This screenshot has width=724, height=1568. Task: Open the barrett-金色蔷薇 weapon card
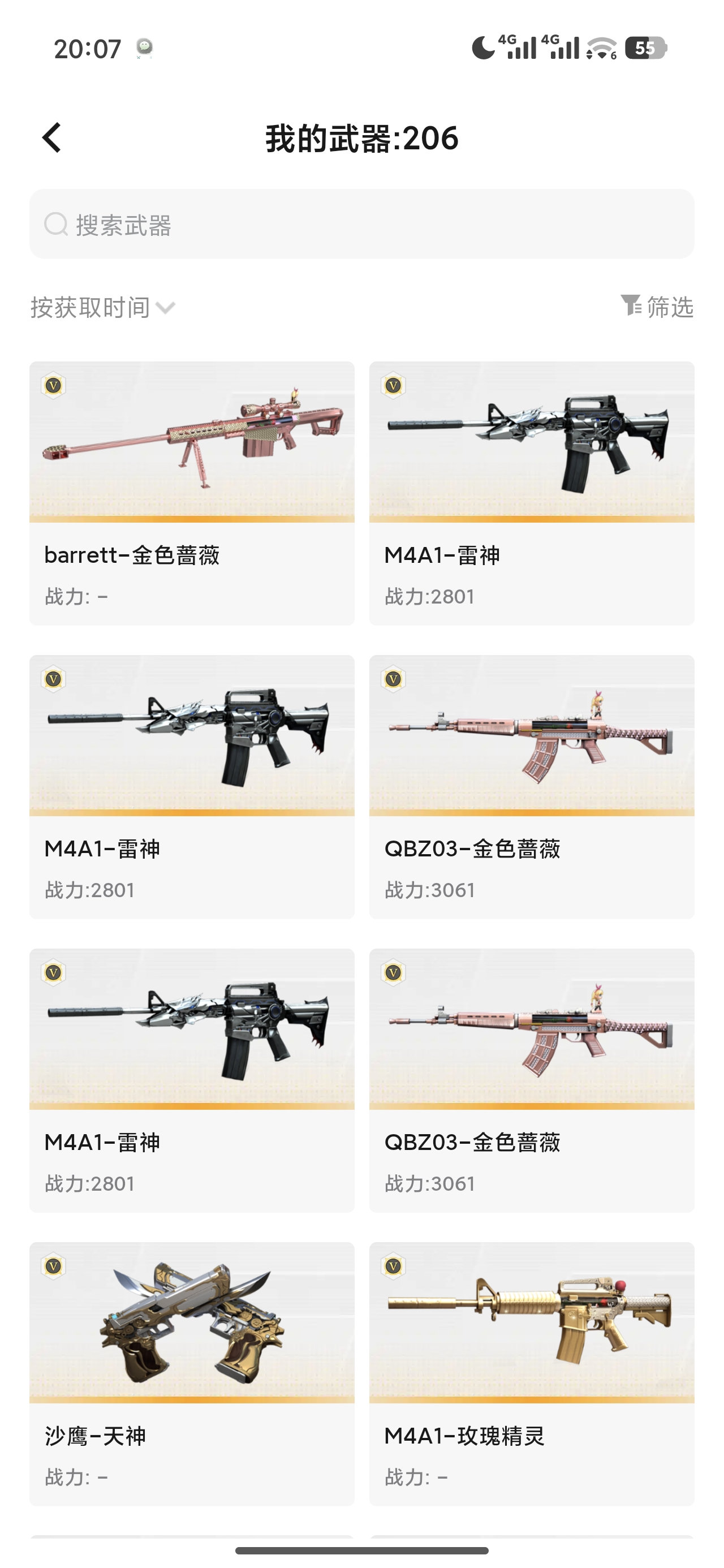pos(192,494)
